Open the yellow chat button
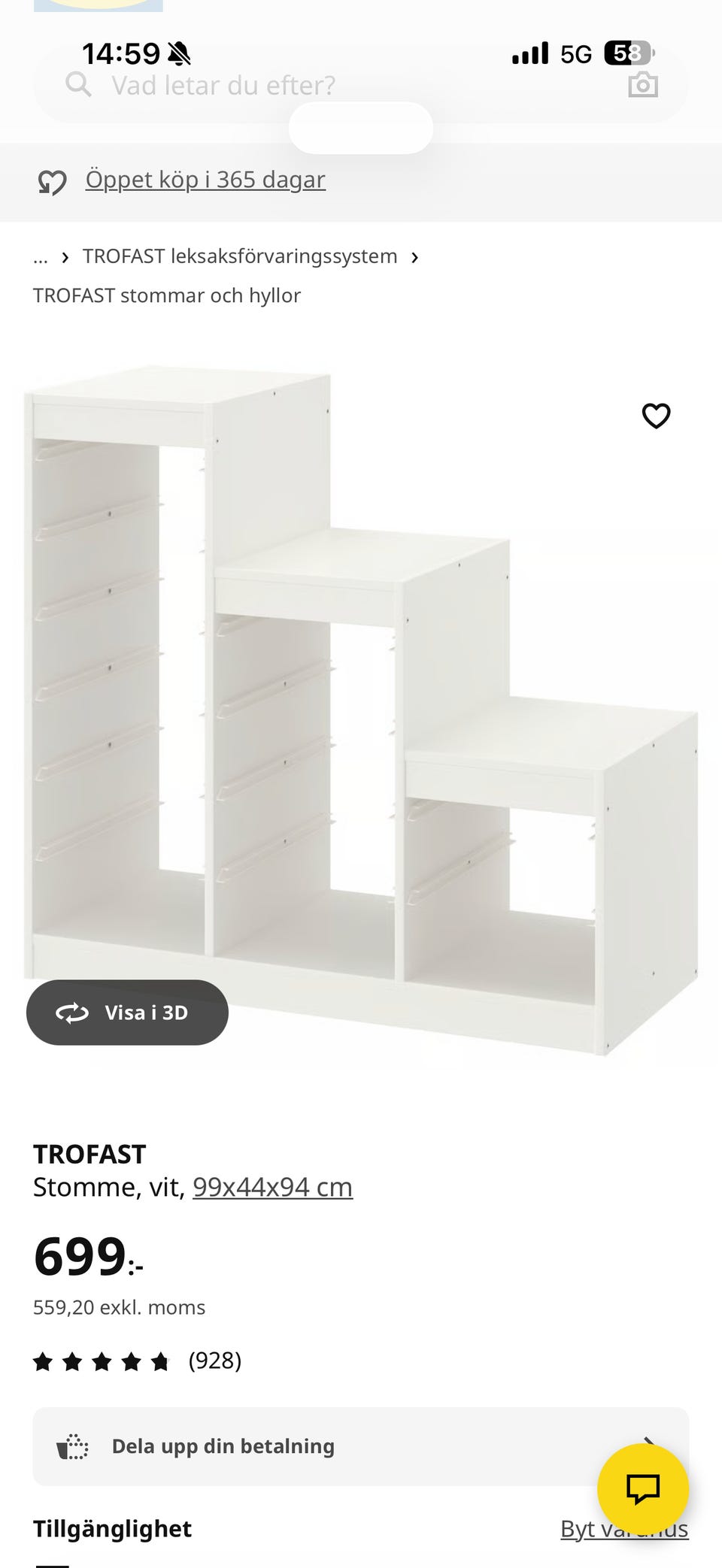 (643, 1488)
